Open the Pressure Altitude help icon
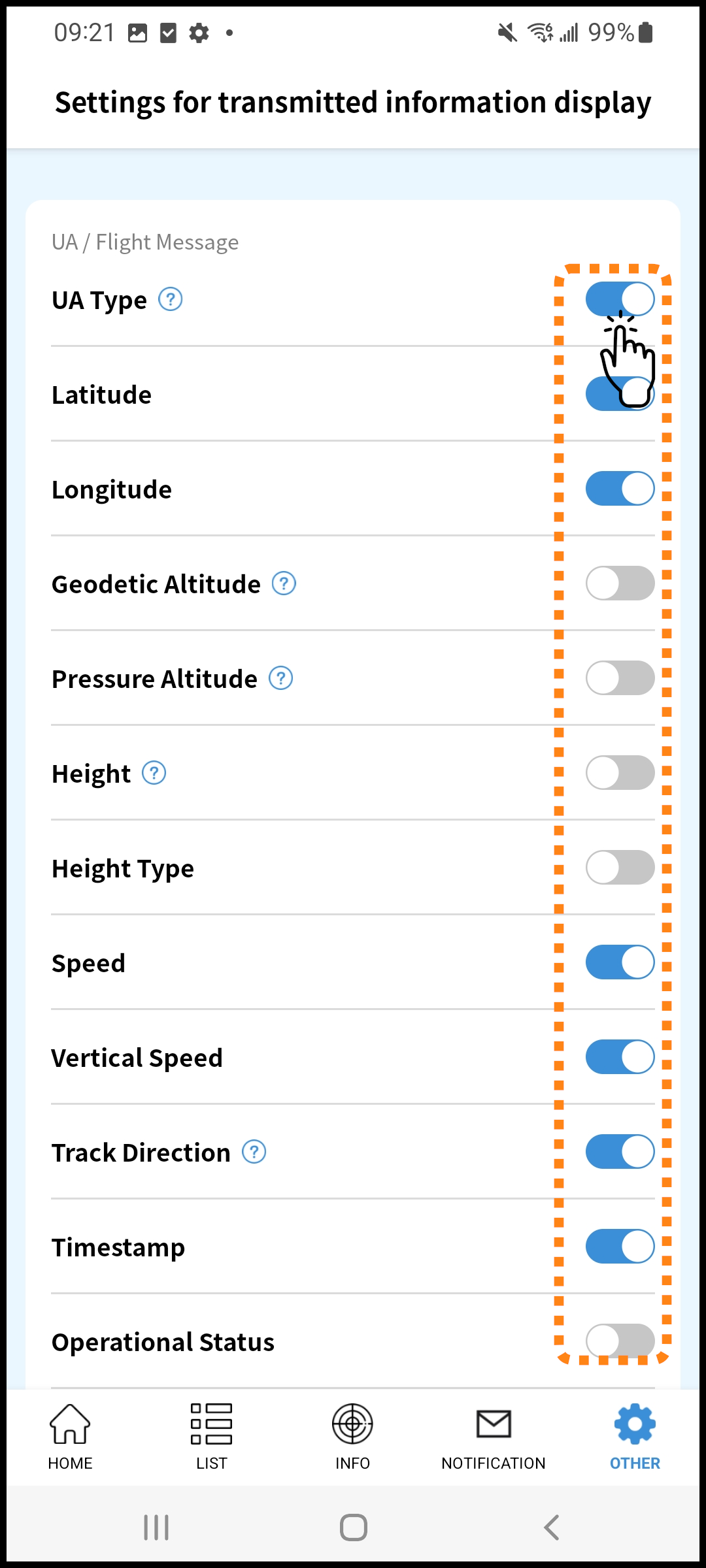The image size is (706, 1568). point(281,678)
